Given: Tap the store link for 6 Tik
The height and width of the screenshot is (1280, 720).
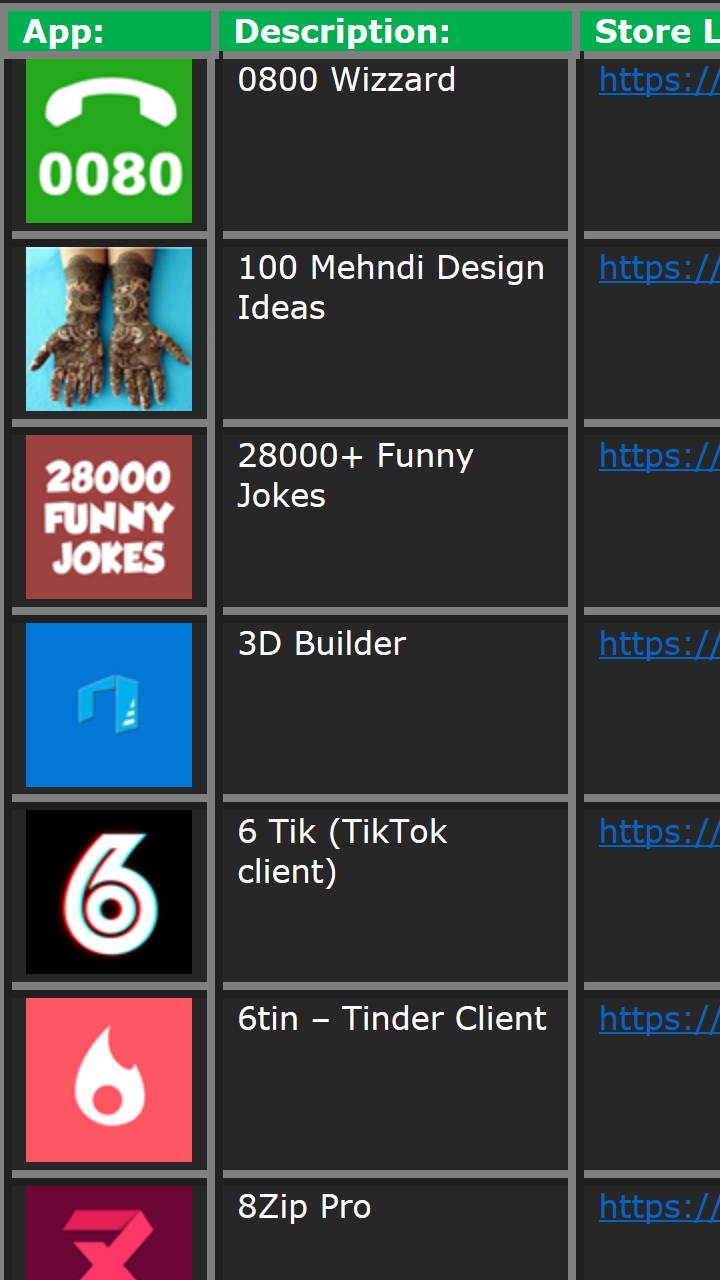Looking at the screenshot, I should pyautogui.click(x=659, y=832).
